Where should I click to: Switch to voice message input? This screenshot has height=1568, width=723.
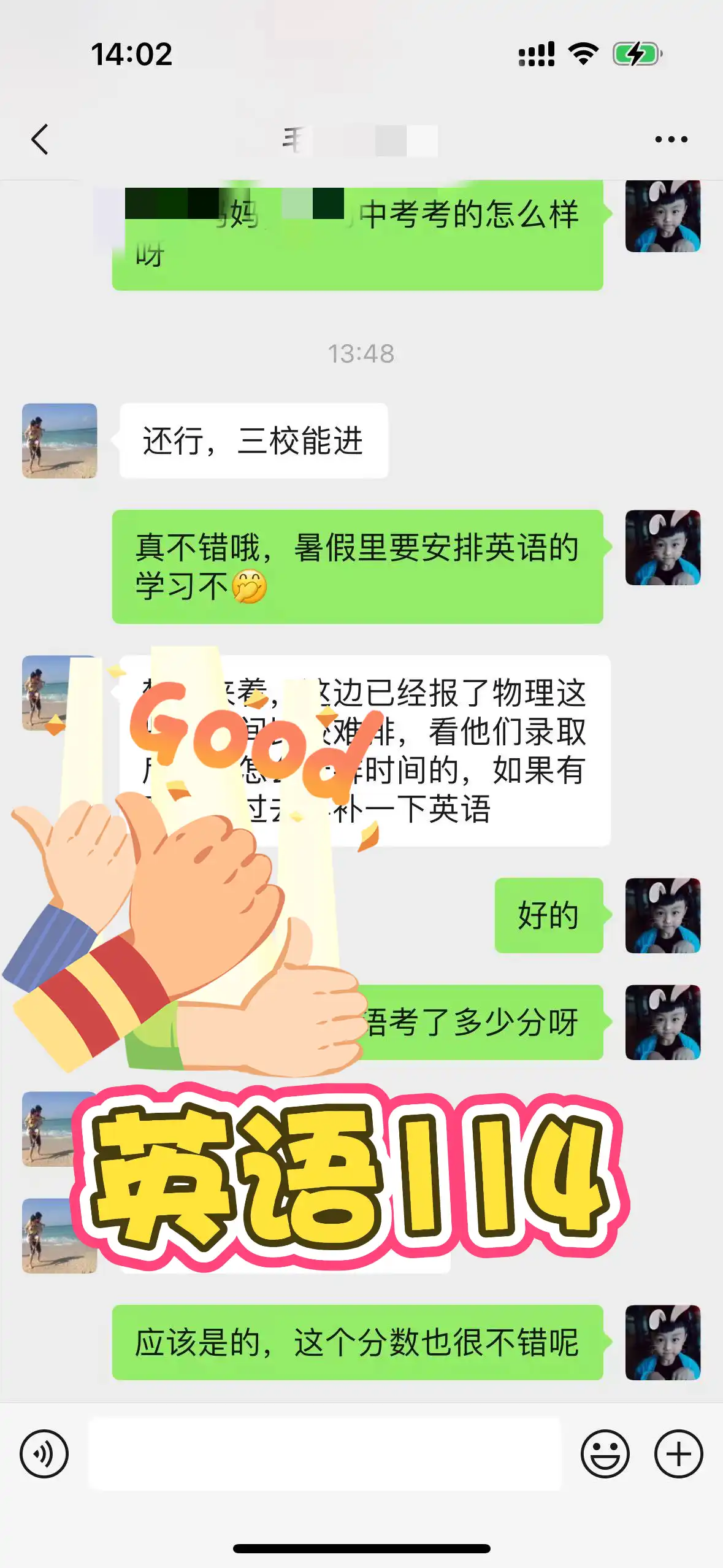[44, 1454]
